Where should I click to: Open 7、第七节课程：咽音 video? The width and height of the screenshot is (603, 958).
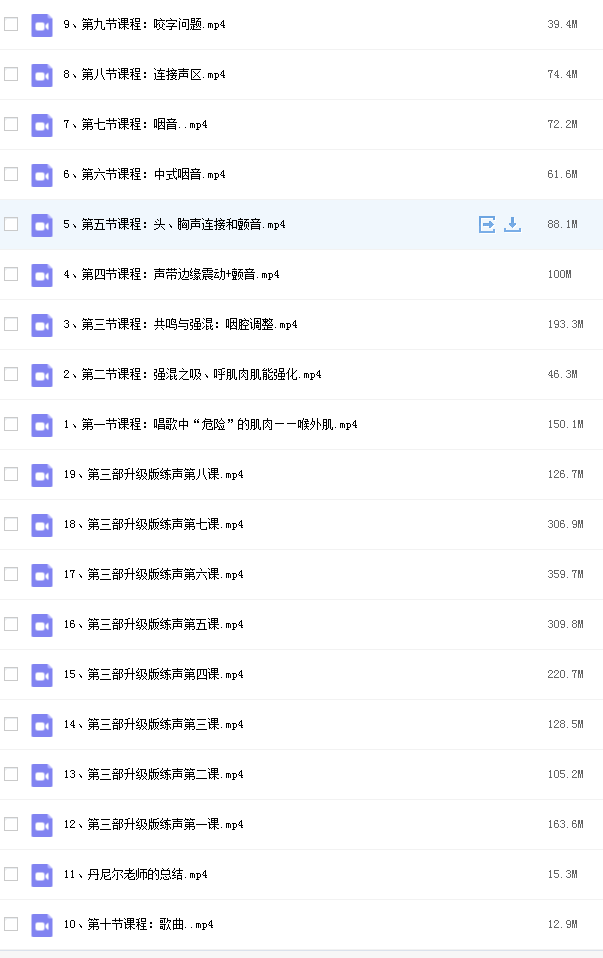(135, 124)
